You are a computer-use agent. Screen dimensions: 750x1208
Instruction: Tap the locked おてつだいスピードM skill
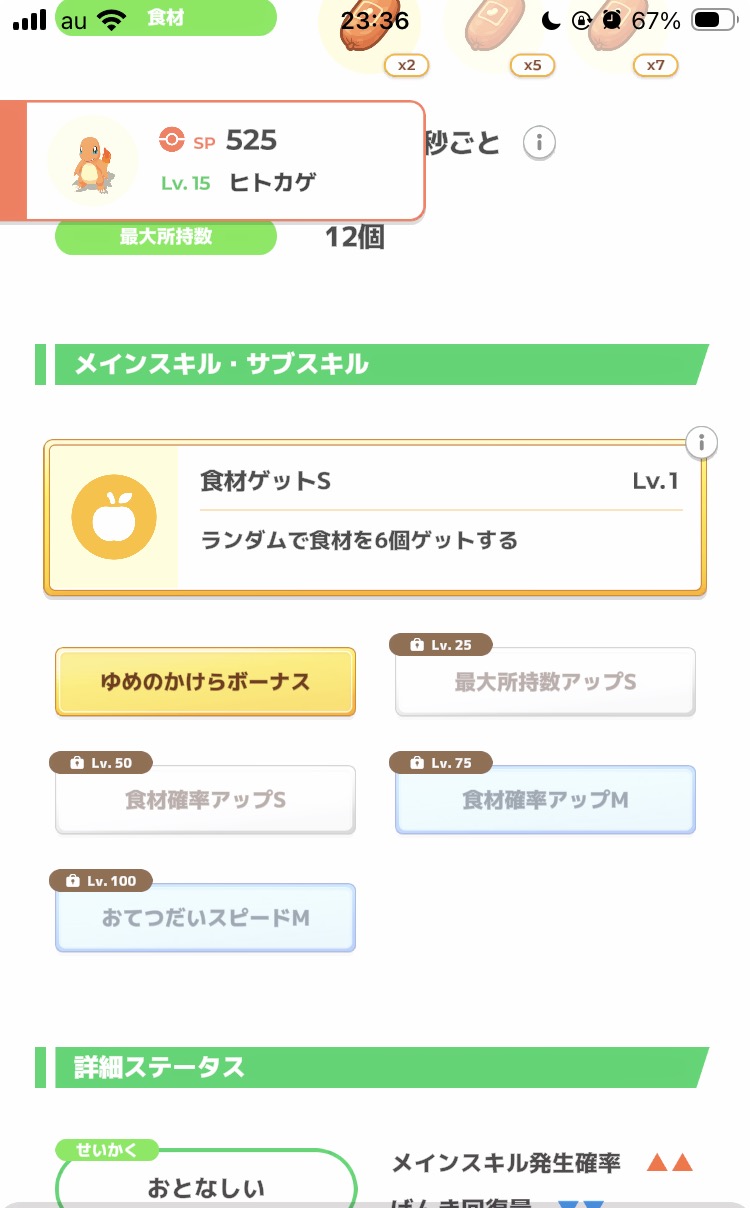[205, 918]
